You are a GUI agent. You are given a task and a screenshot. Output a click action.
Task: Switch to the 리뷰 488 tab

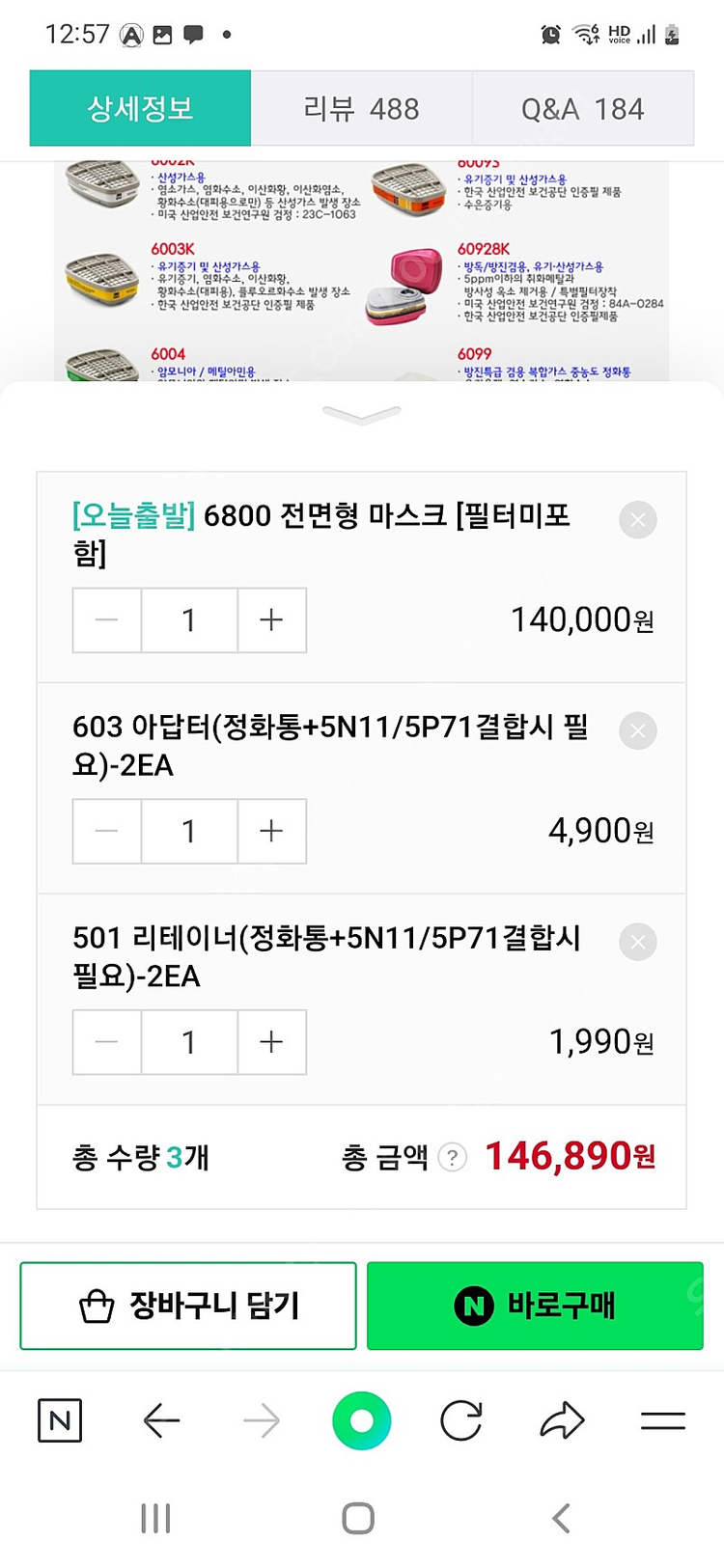pos(361,108)
